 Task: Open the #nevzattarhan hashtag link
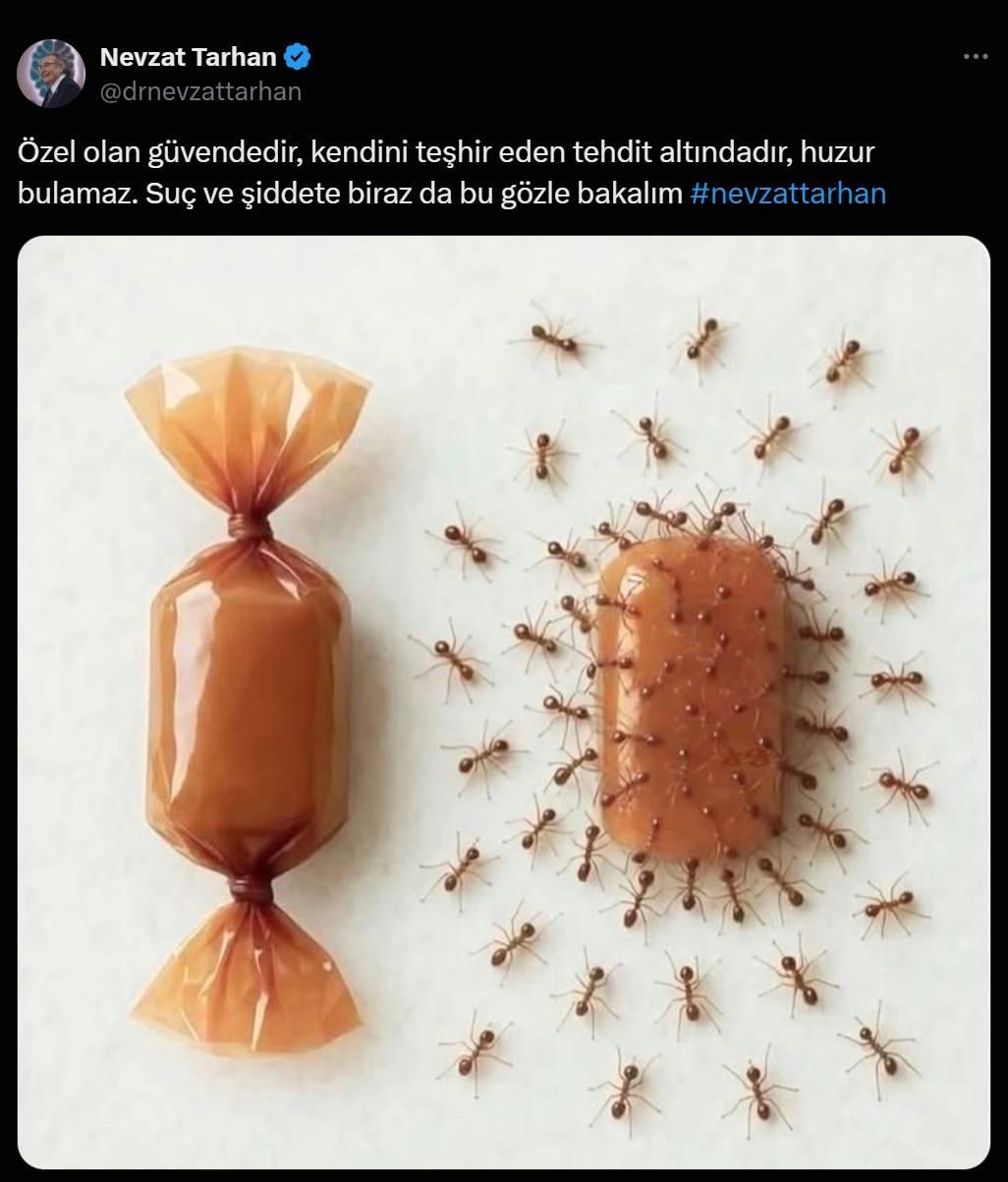788,193
